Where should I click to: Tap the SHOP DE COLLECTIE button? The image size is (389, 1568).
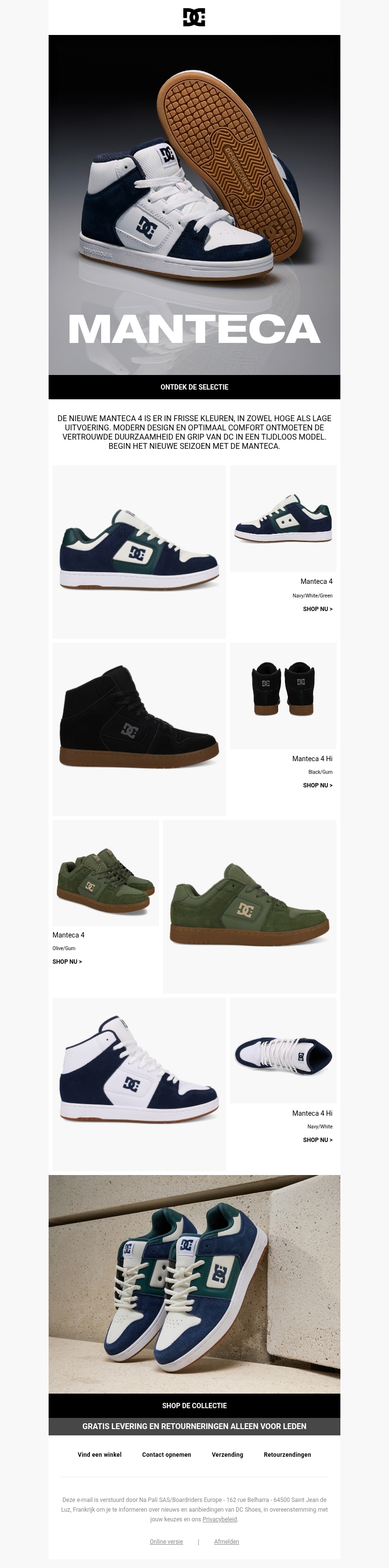pyautogui.click(x=194, y=1405)
